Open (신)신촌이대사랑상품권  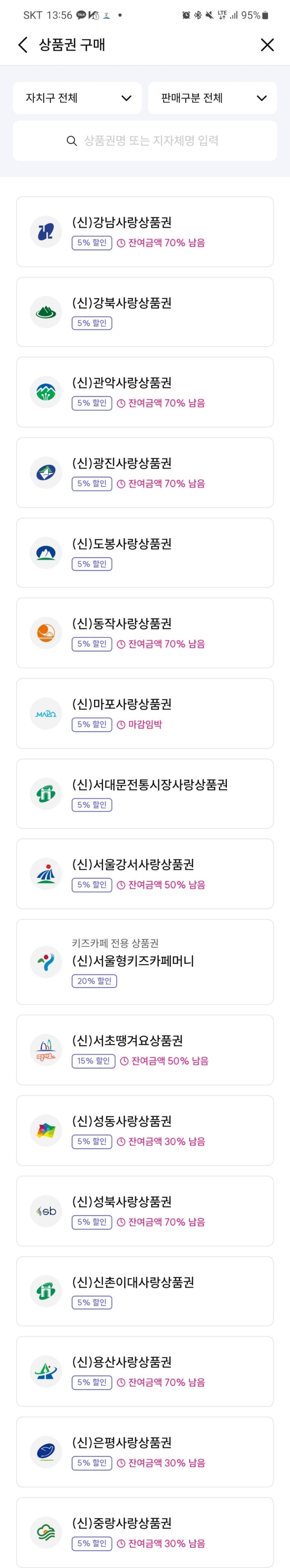(x=145, y=1291)
